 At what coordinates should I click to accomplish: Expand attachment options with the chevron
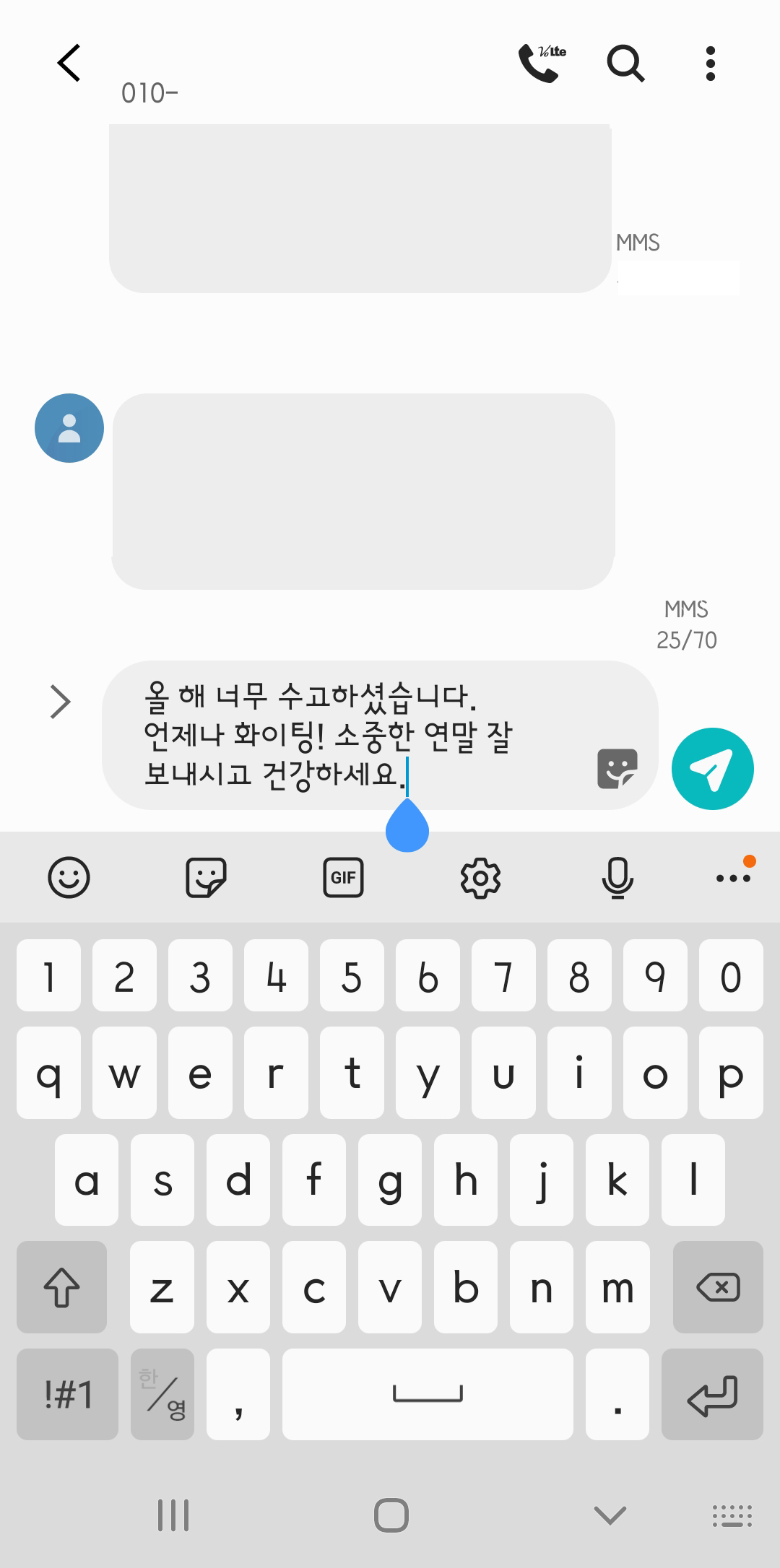[61, 702]
